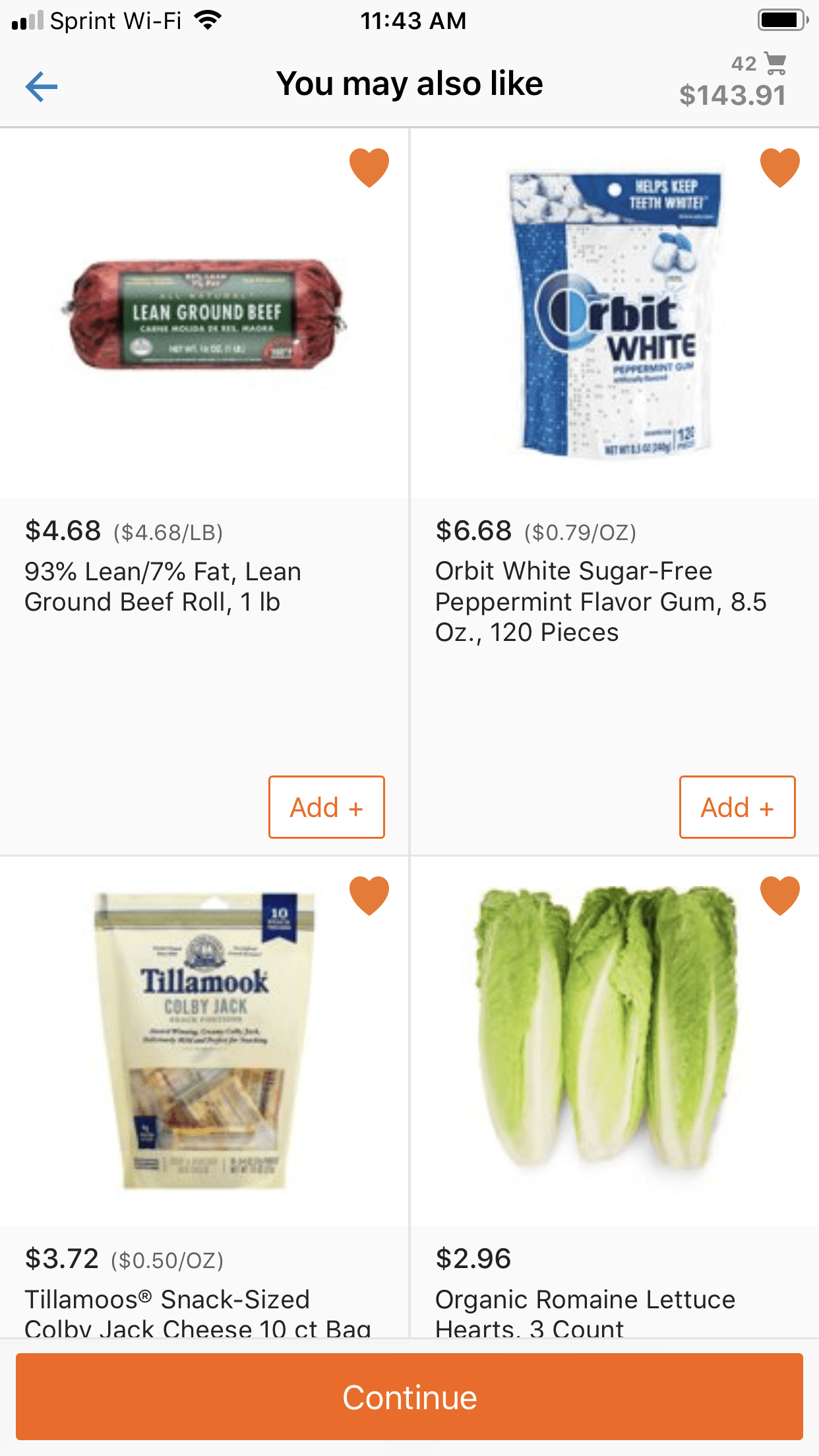Open the Tillamook Colby Jack Cheese product

(204, 1042)
